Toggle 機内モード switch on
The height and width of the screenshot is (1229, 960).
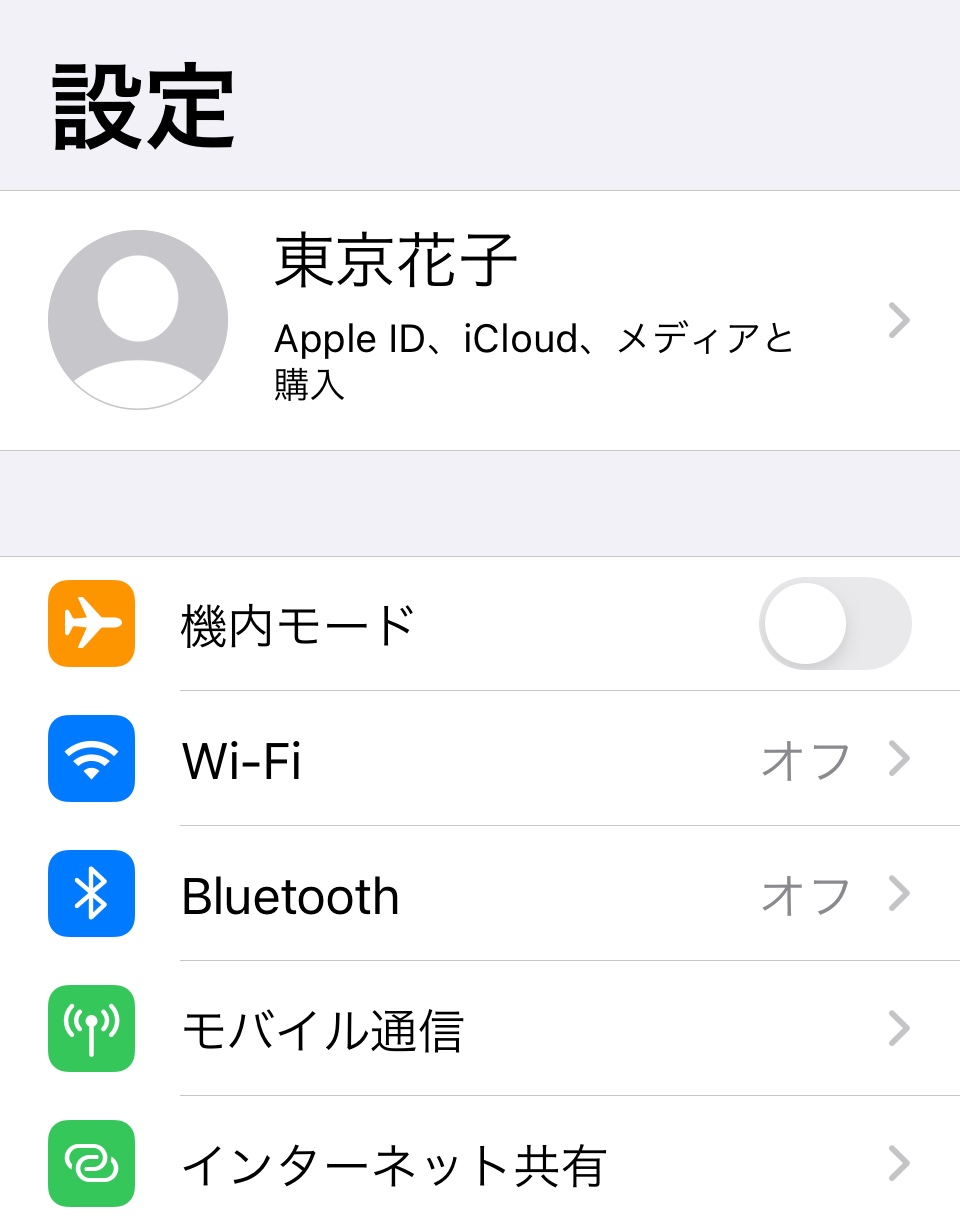[x=835, y=623]
